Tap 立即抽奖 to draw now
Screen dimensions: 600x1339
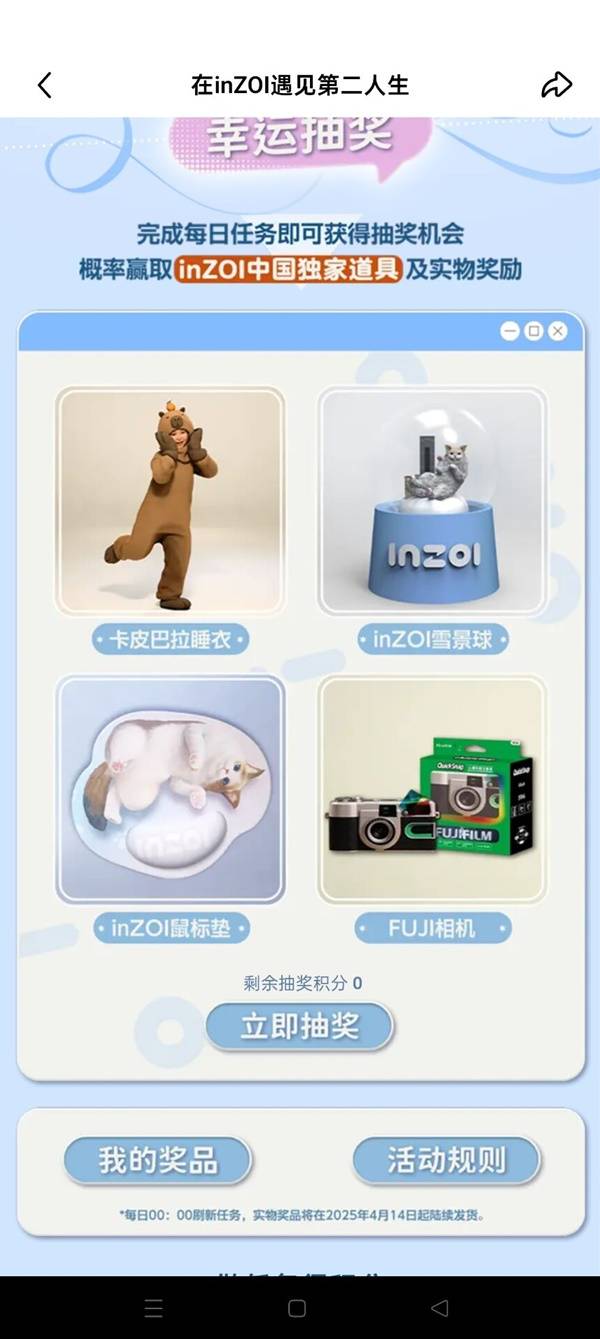pos(299,1027)
